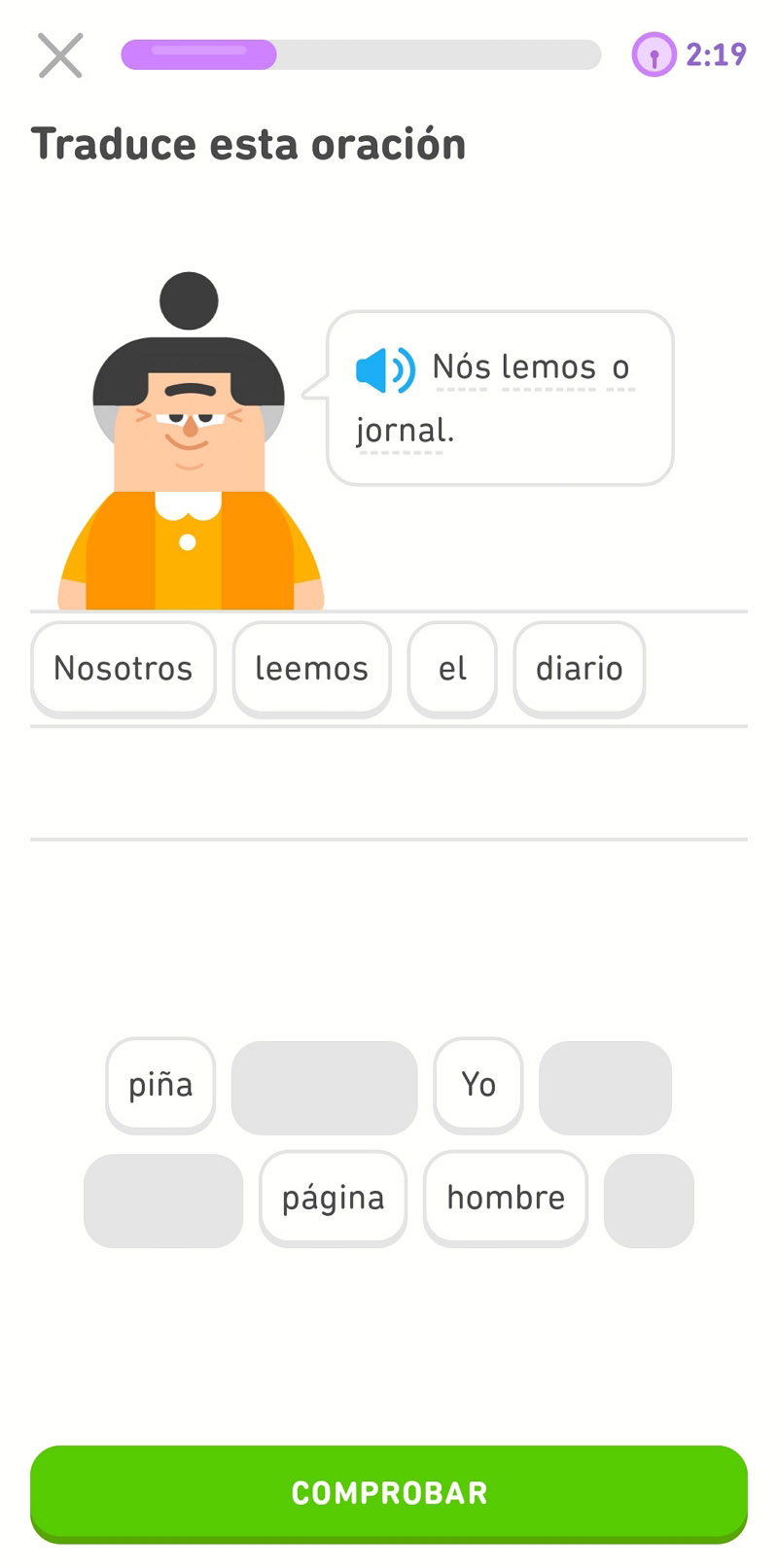
Task: Tap the underlined word lemos for a hint
Action: [548, 367]
